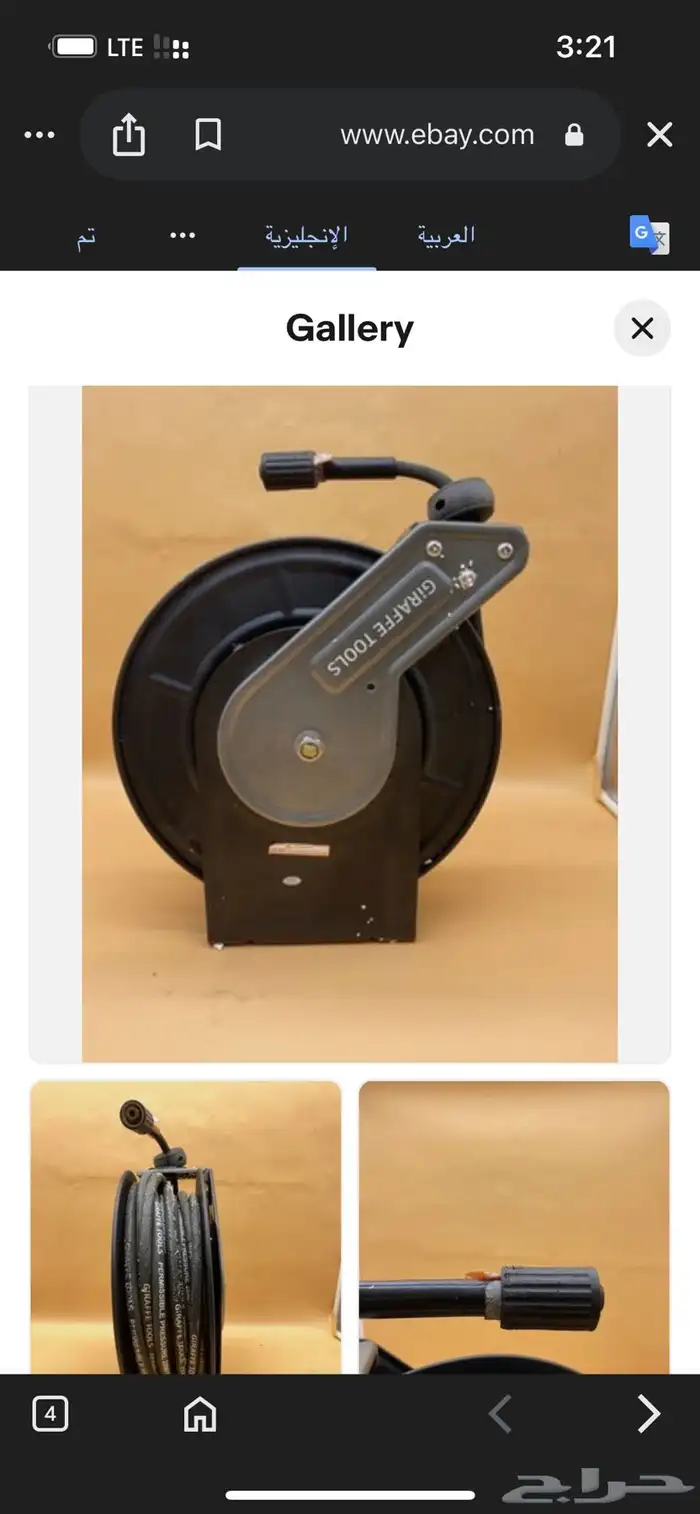
Task: Open the browser overflow menu
Action: coord(39,135)
